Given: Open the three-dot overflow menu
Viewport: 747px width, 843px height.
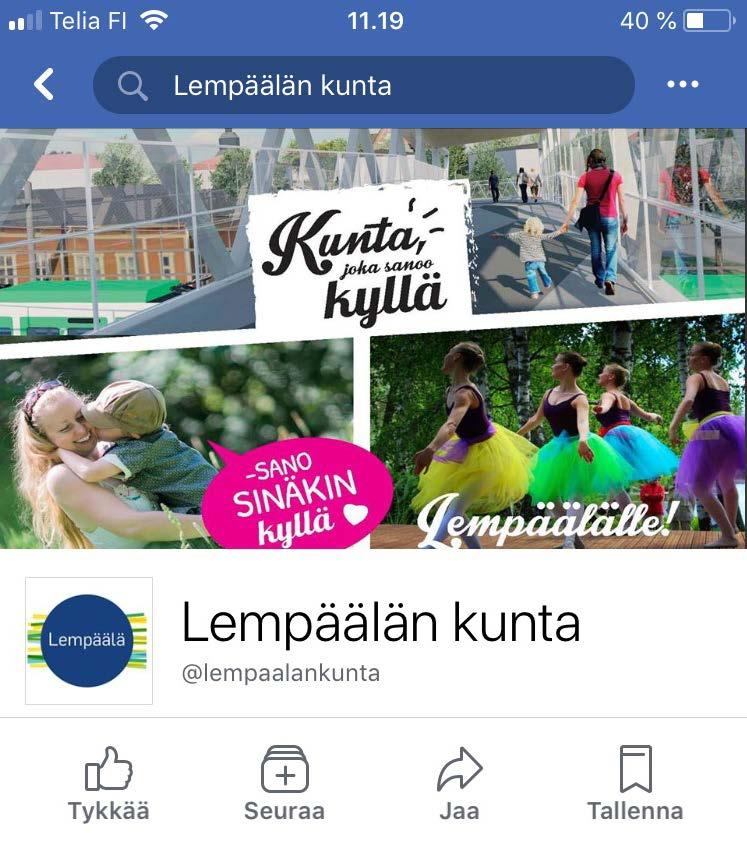Looking at the screenshot, I should (x=683, y=85).
